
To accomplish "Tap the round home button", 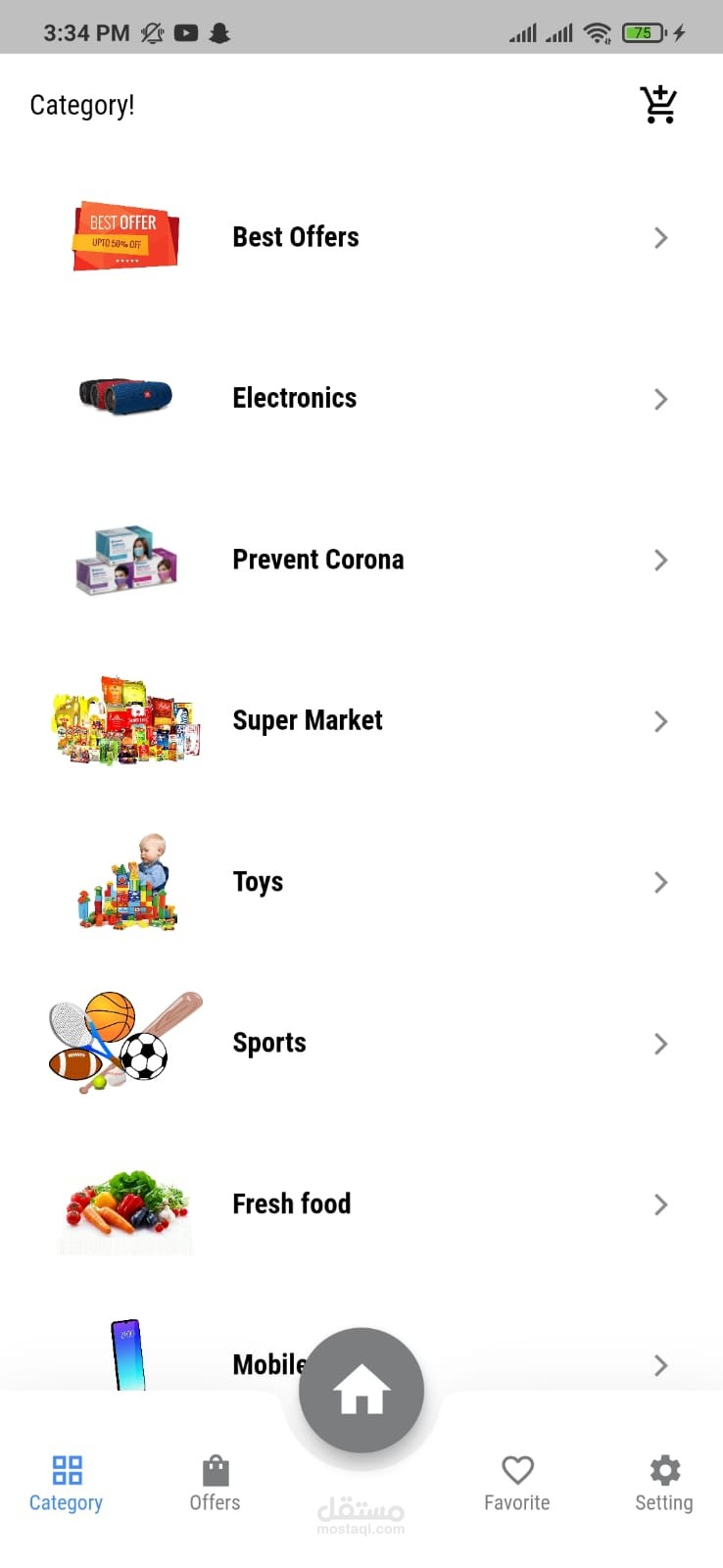I will click(x=361, y=1390).
